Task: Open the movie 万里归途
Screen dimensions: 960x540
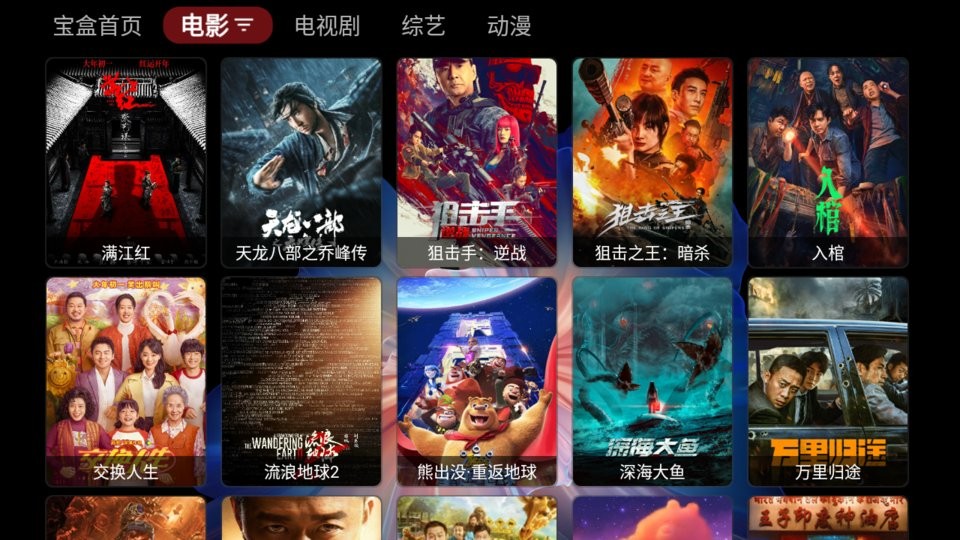Action: 828,381
